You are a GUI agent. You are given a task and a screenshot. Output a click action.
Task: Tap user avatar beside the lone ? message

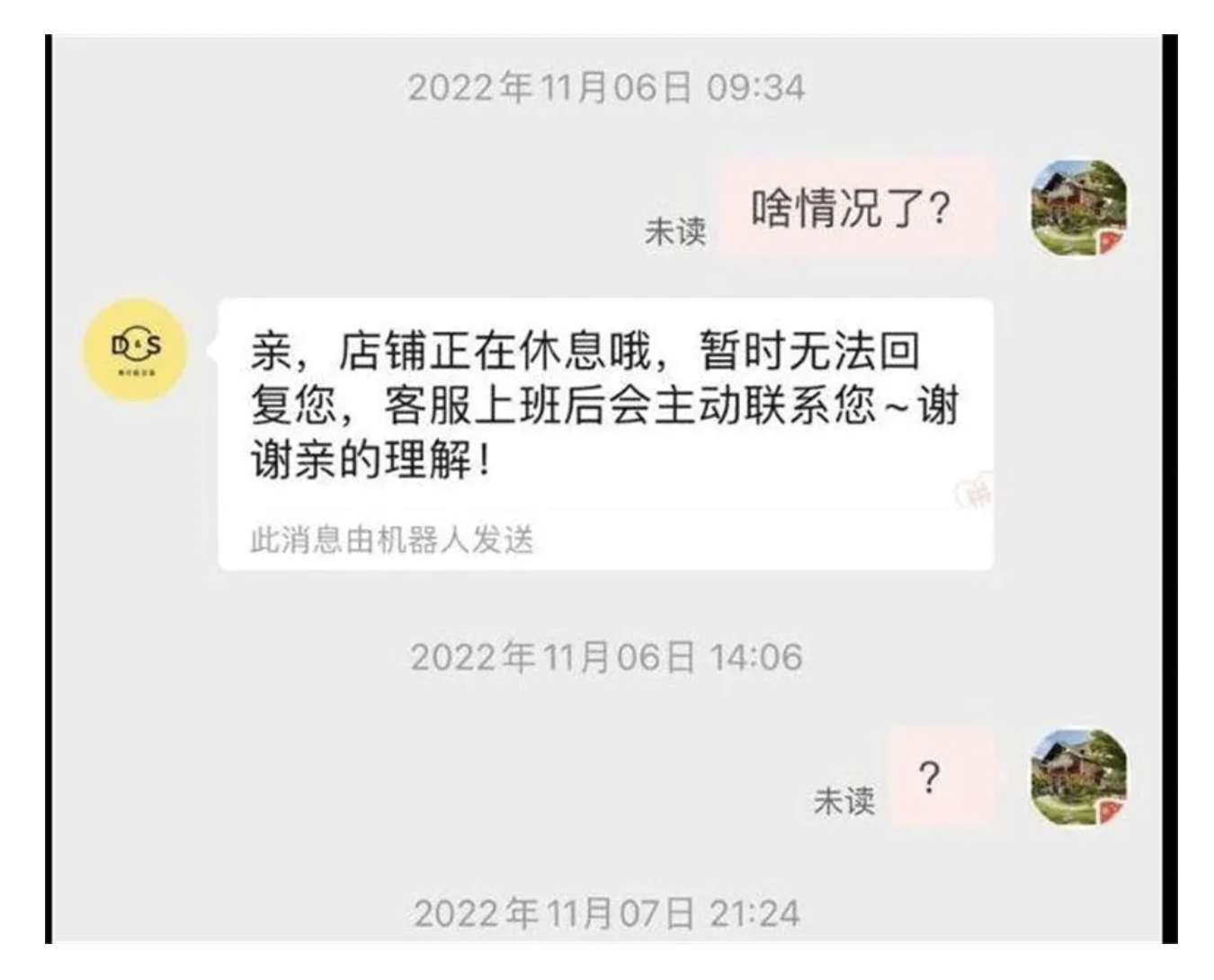click(1078, 778)
